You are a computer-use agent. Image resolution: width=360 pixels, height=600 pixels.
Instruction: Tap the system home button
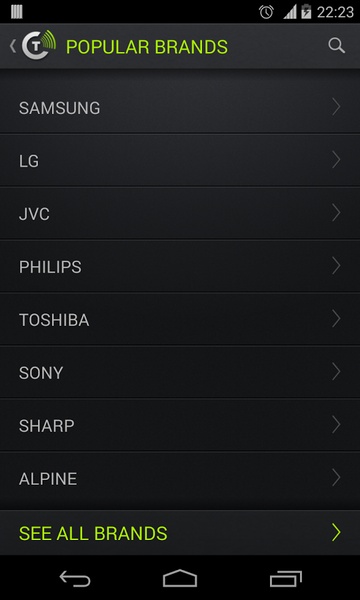[180, 578]
